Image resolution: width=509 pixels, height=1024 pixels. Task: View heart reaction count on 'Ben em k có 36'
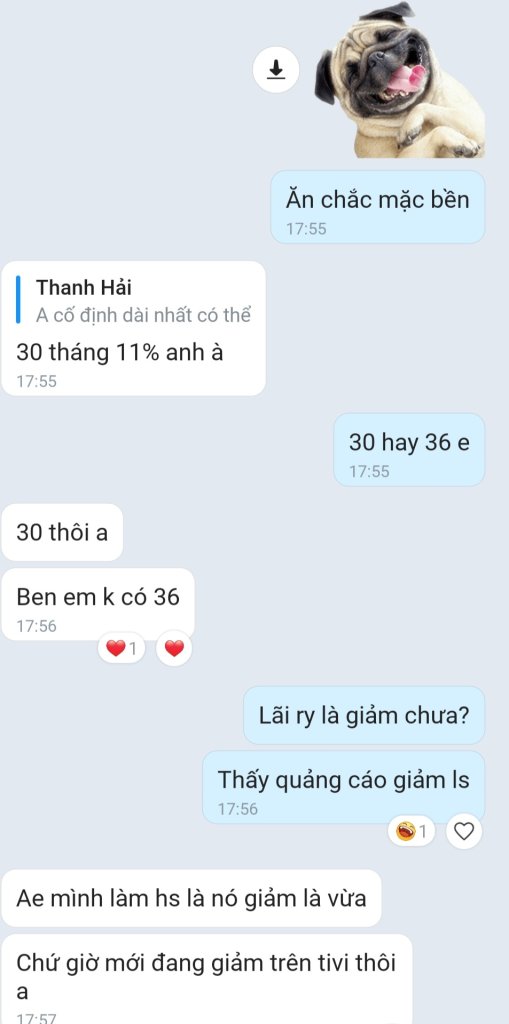(122, 648)
